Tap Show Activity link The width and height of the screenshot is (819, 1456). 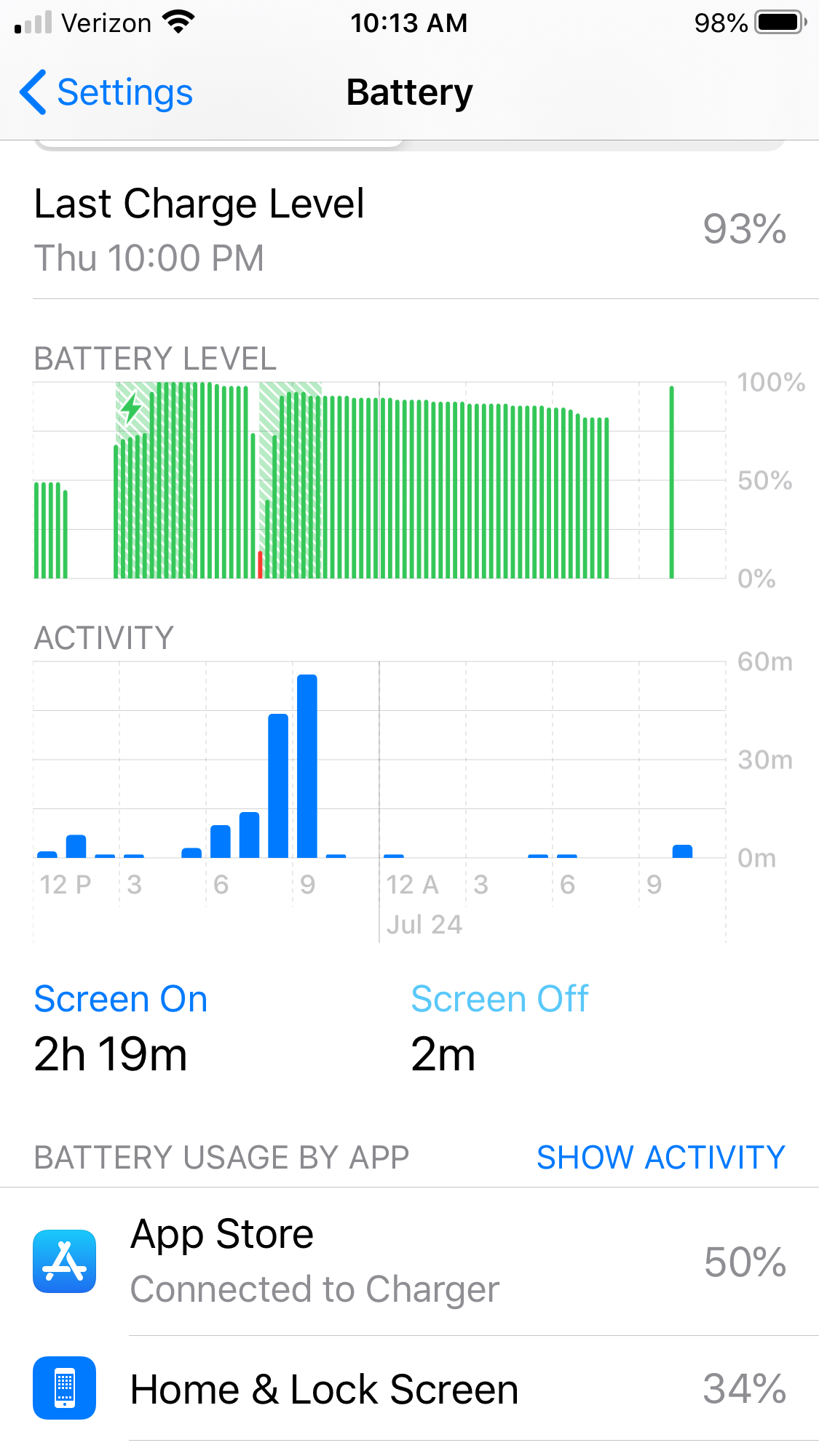pos(660,1157)
